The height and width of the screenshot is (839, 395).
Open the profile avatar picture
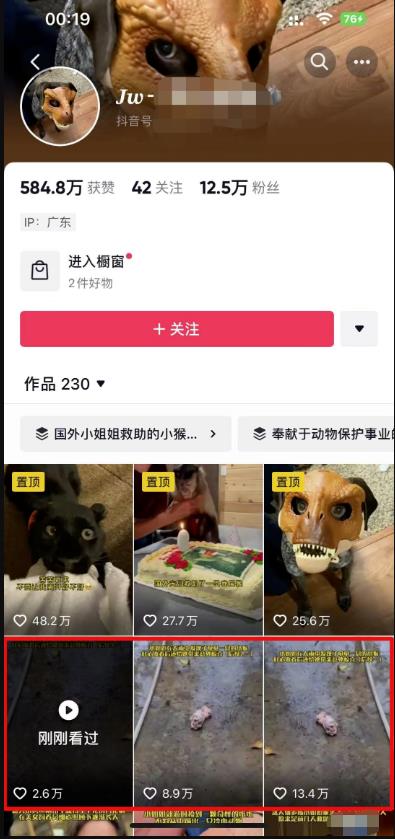point(60,106)
